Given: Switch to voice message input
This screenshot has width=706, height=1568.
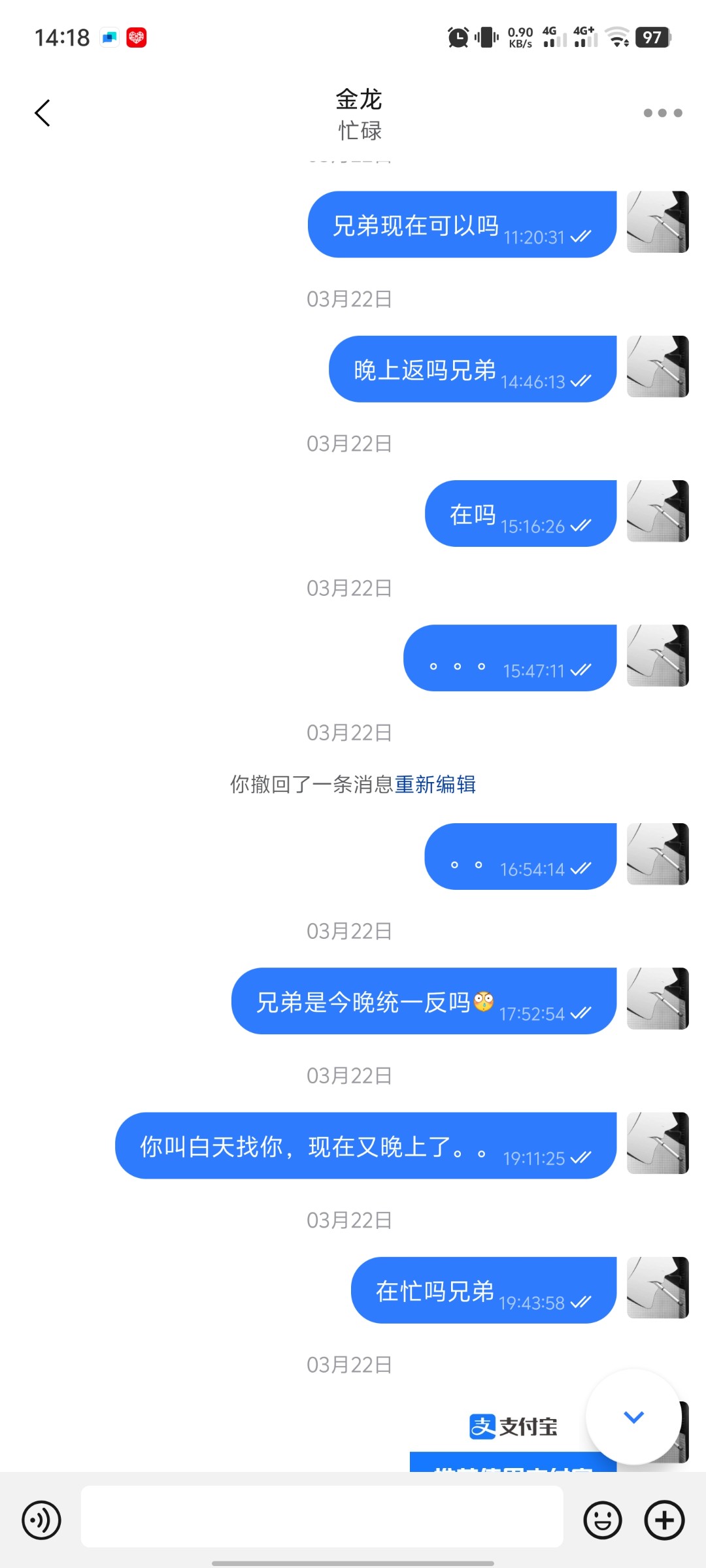Looking at the screenshot, I should coord(41,1520).
